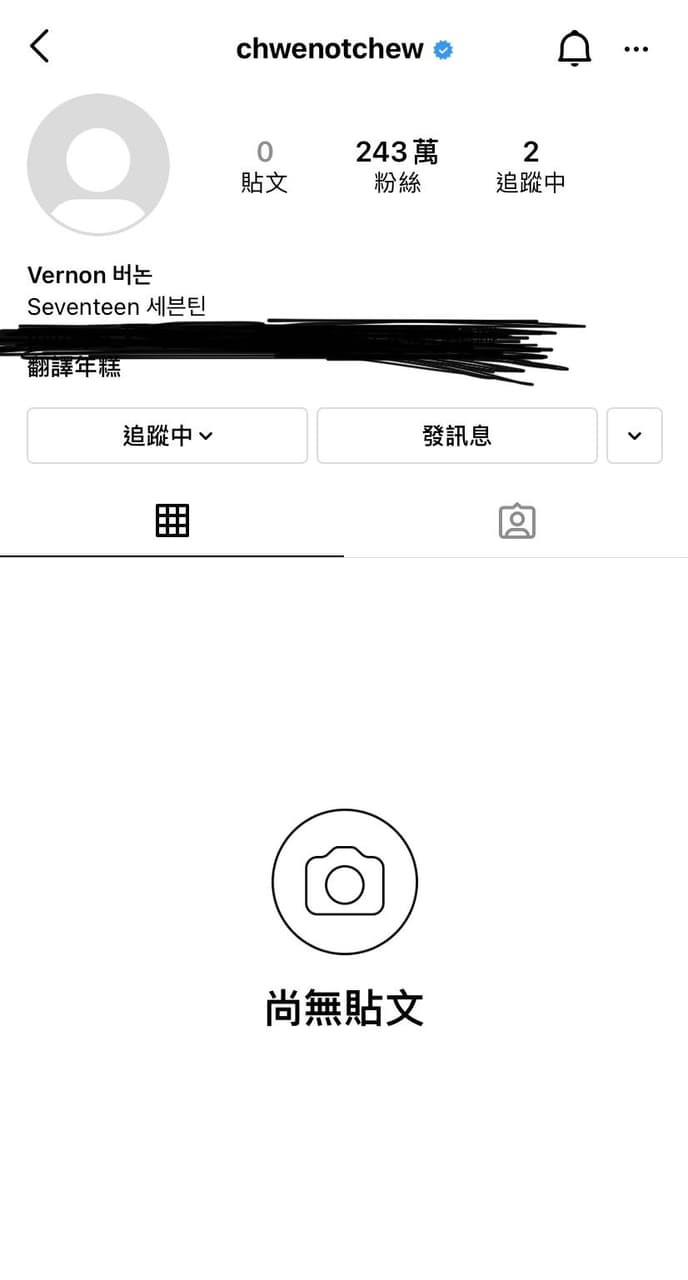This screenshot has height=1280, width=688.
Task: View the 2 追蹤中 following list
Action: [x=530, y=166]
